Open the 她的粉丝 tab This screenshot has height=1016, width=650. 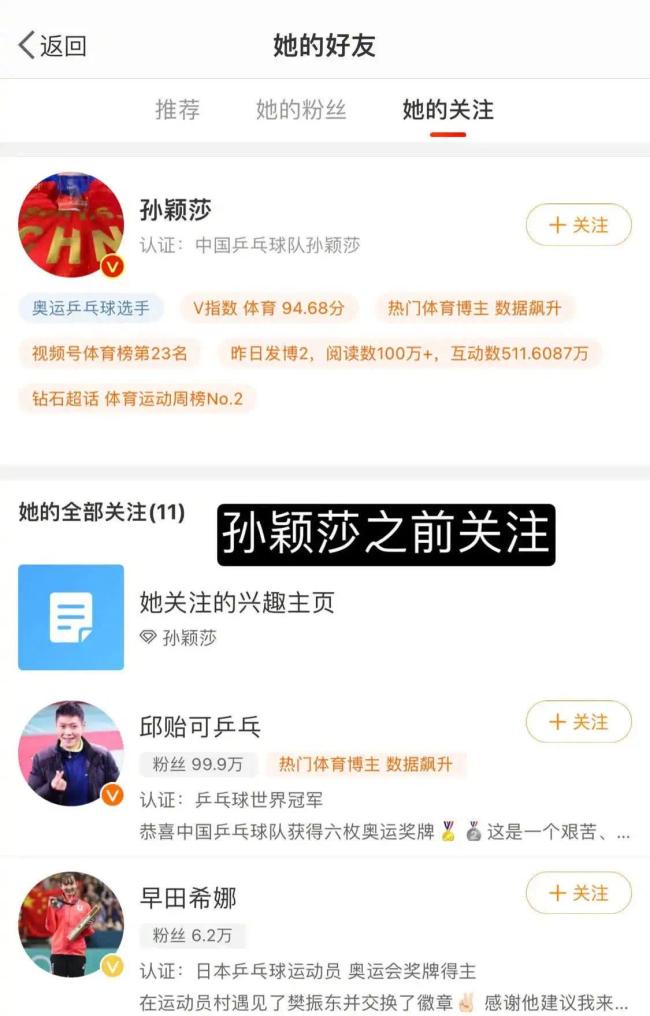[301, 110]
